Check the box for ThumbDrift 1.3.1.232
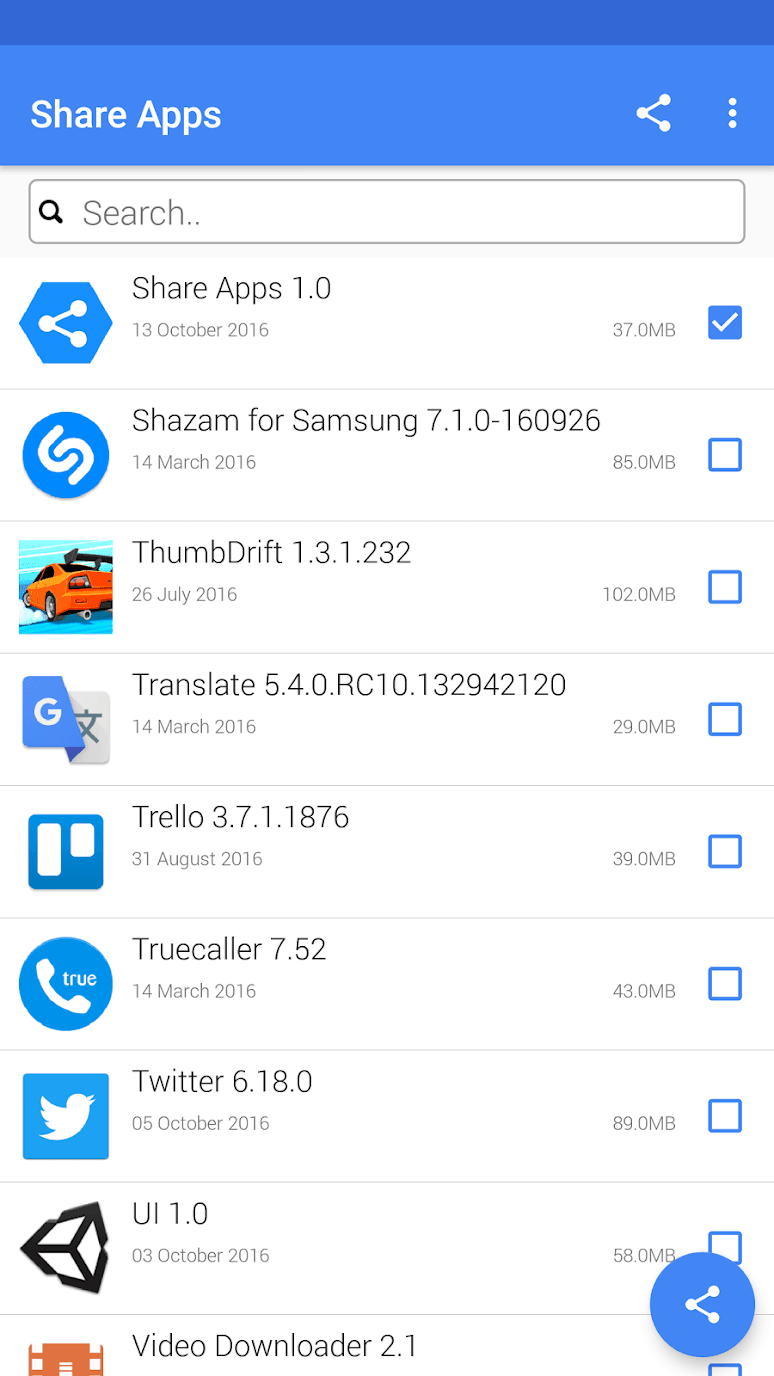Image resolution: width=774 pixels, height=1376 pixels. click(725, 587)
